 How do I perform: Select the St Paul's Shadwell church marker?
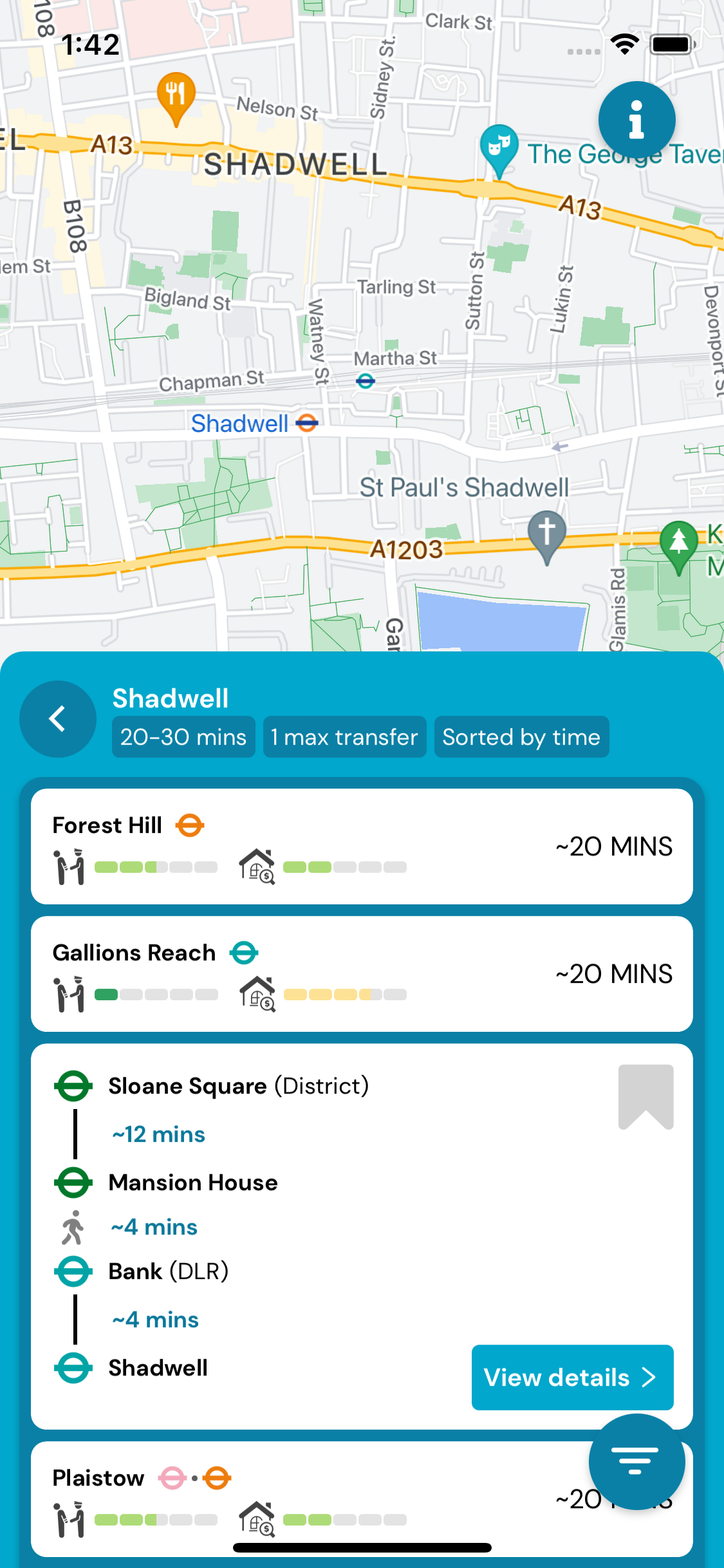[546, 534]
